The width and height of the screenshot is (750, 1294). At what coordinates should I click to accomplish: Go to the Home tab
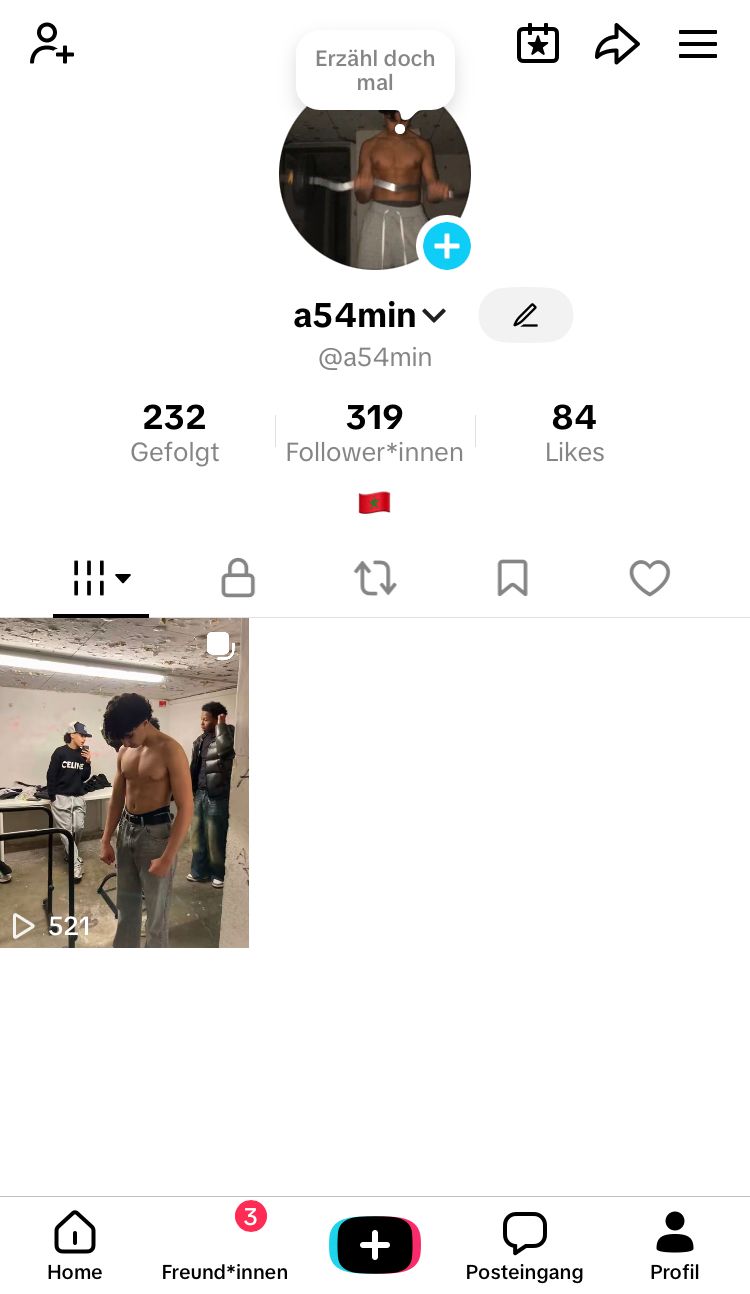click(x=75, y=1245)
